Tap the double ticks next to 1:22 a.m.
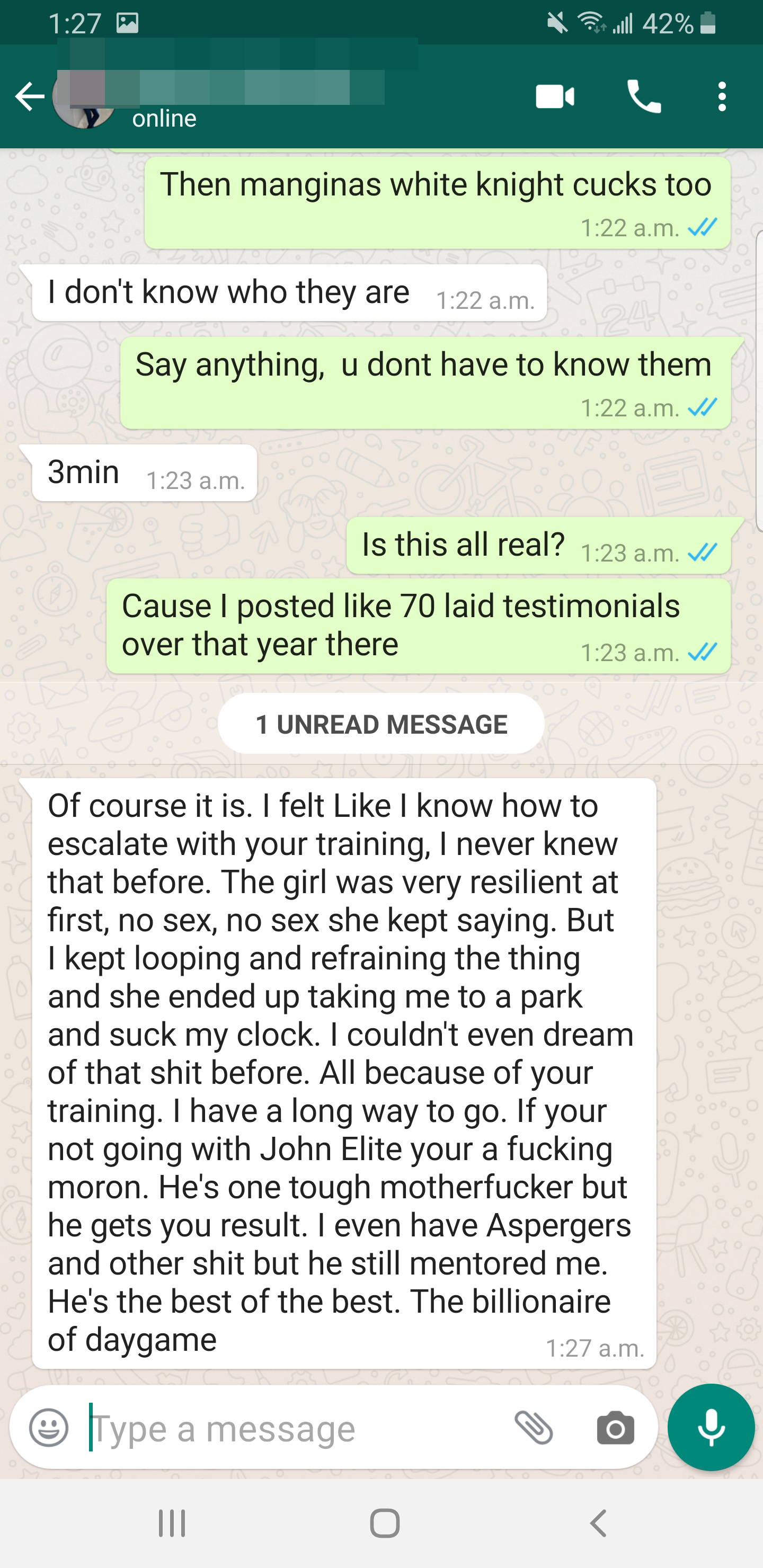Image resolution: width=763 pixels, height=1568 pixels. tap(702, 228)
